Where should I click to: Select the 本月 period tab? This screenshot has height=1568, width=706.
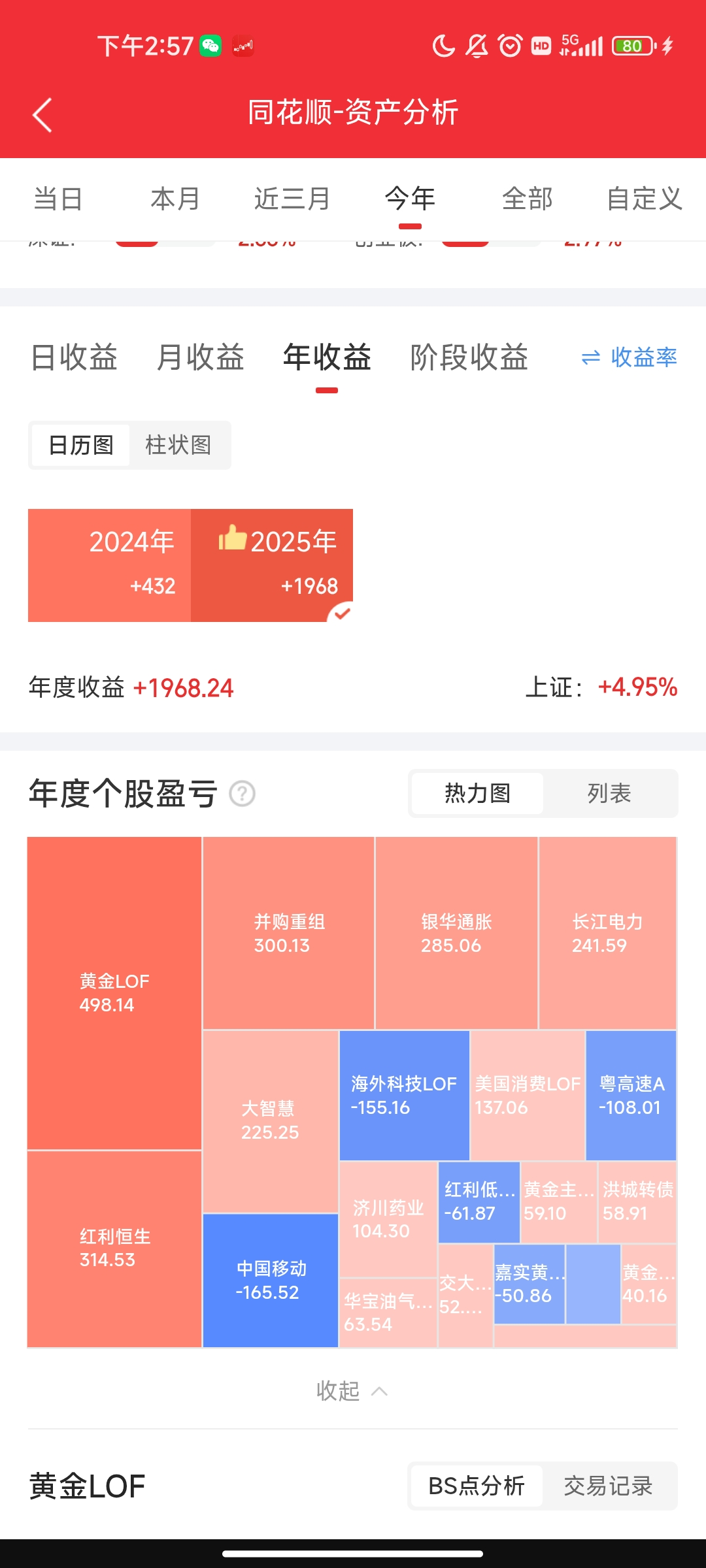click(175, 199)
